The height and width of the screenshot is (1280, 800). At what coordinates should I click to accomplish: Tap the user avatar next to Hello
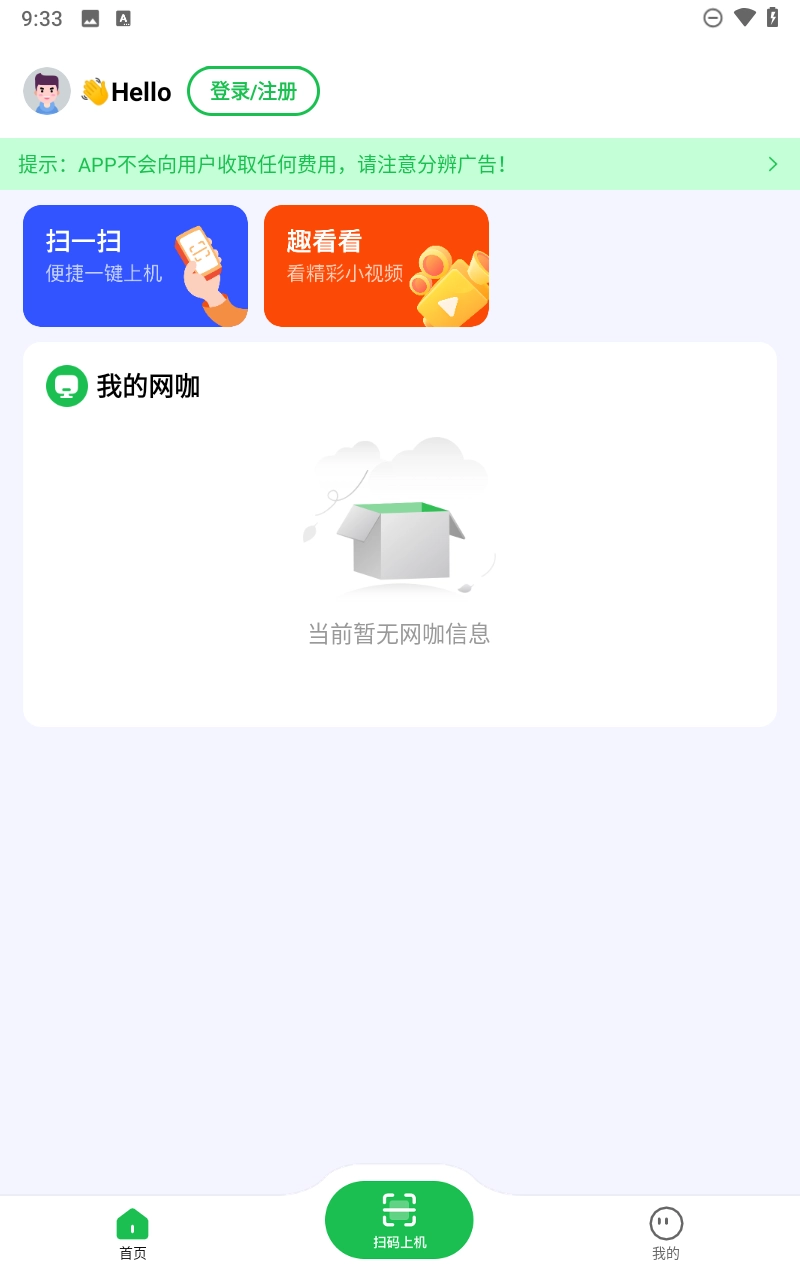point(47,90)
